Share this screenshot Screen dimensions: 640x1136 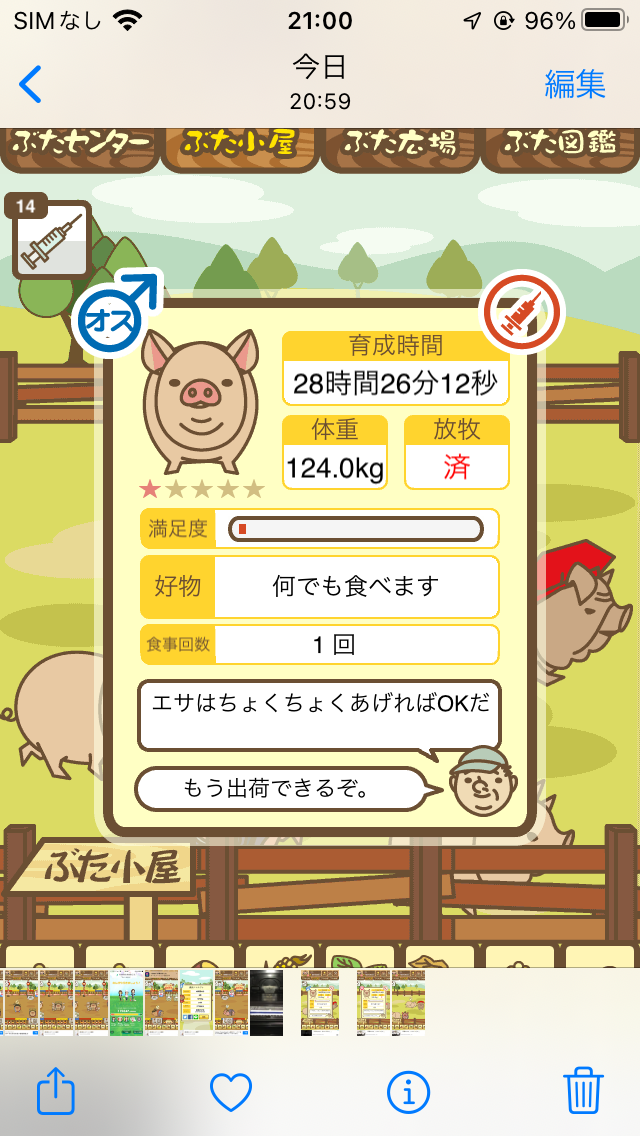pyautogui.click(x=56, y=1090)
